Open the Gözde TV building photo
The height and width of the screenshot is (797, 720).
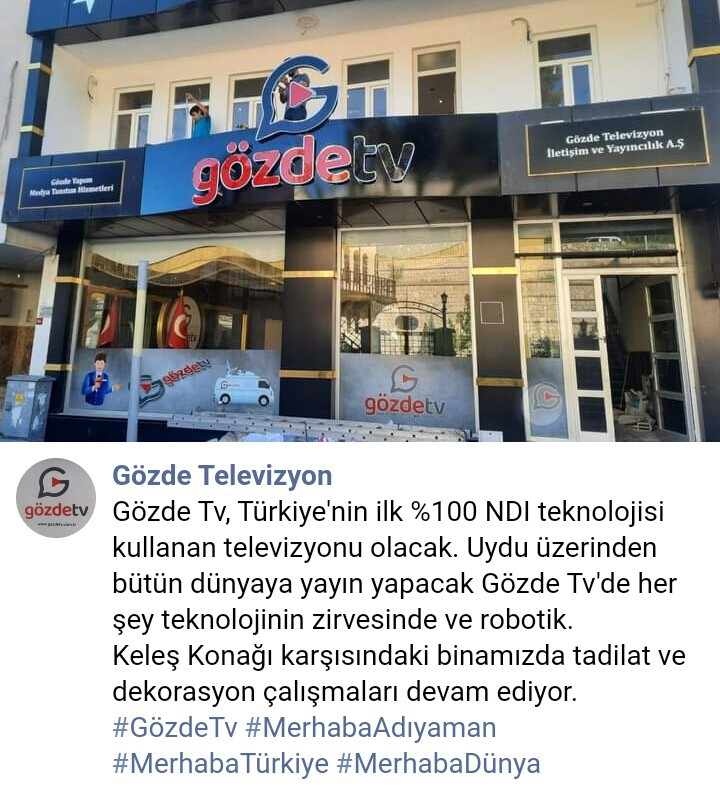pos(360,220)
